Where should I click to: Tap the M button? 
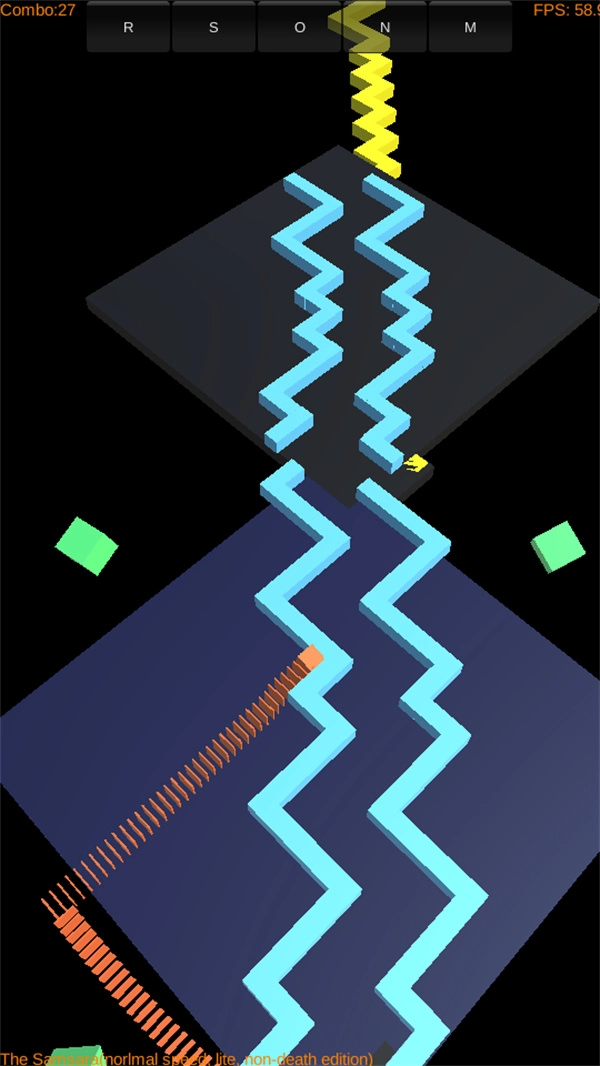[470, 27]
